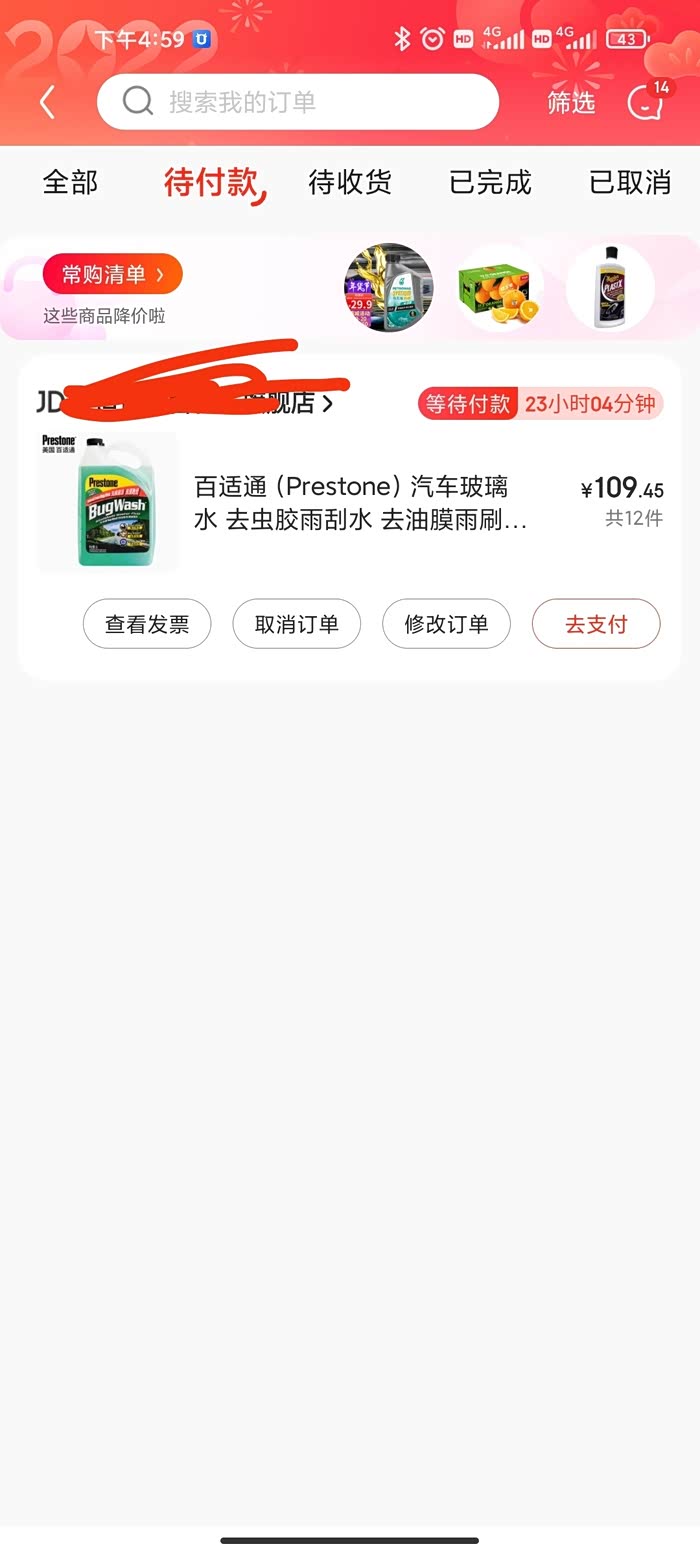View the oranges box item in 常购清单
The height and width of the screenshot is (1555, 700).
(x=499, y=288)
